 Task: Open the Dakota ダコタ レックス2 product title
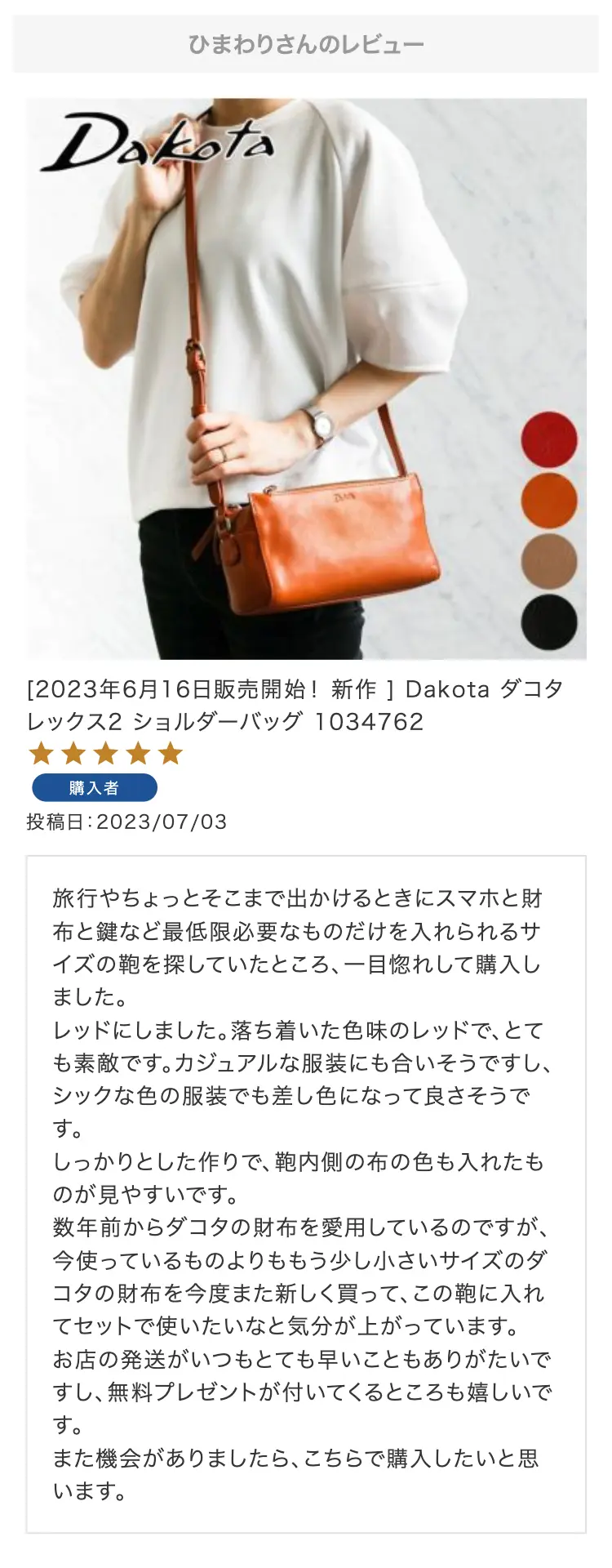pyautogui.click(x=295, y=706)
